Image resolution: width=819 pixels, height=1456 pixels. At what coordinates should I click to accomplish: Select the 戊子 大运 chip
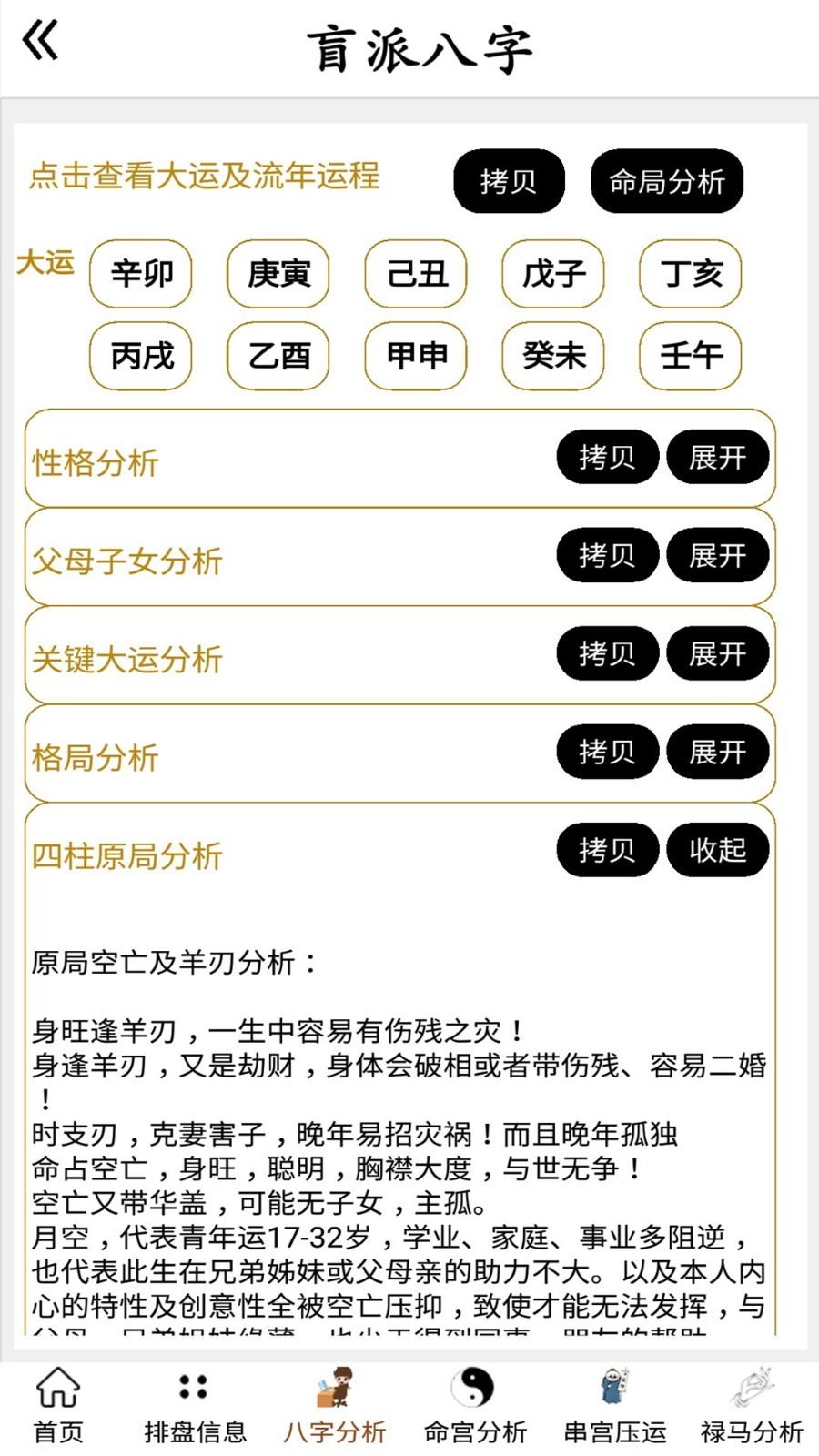pyautogui.click(x=553, y=273)
